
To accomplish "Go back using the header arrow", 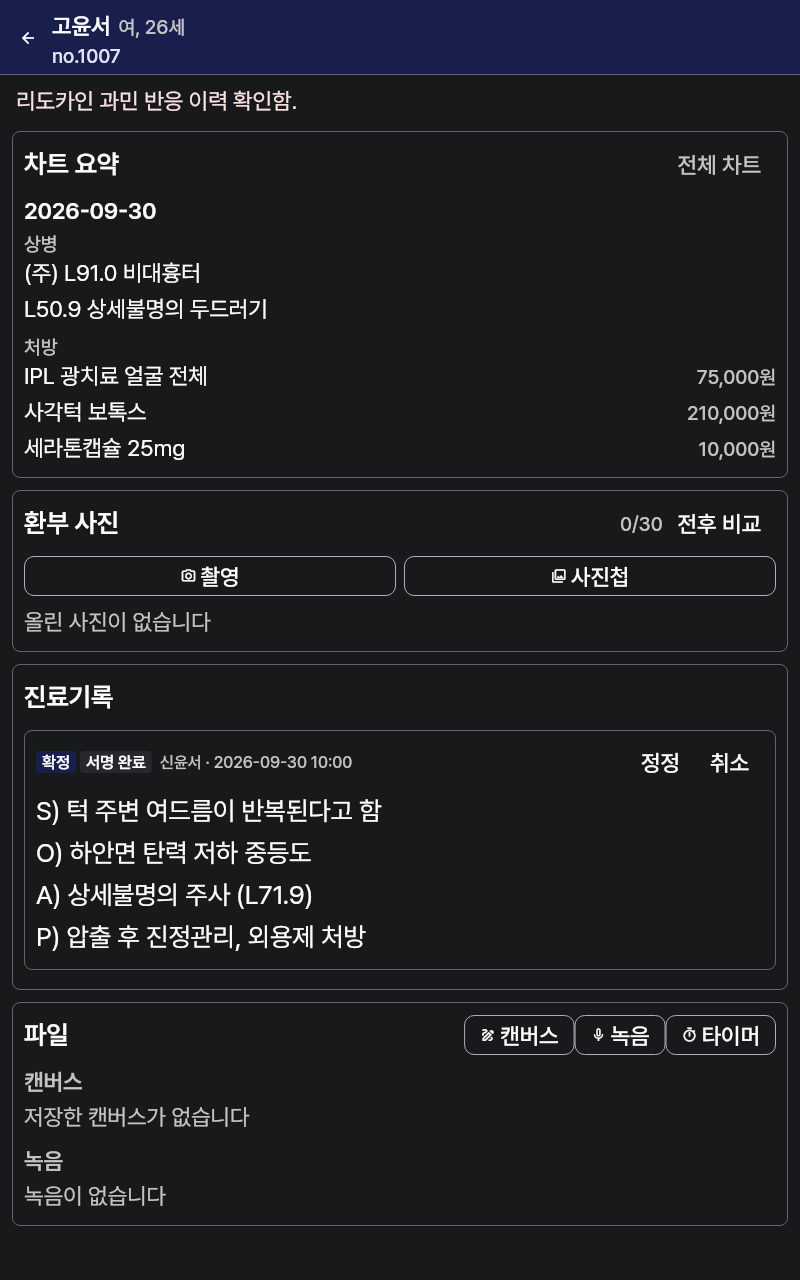I will click(x=28, y=38).
